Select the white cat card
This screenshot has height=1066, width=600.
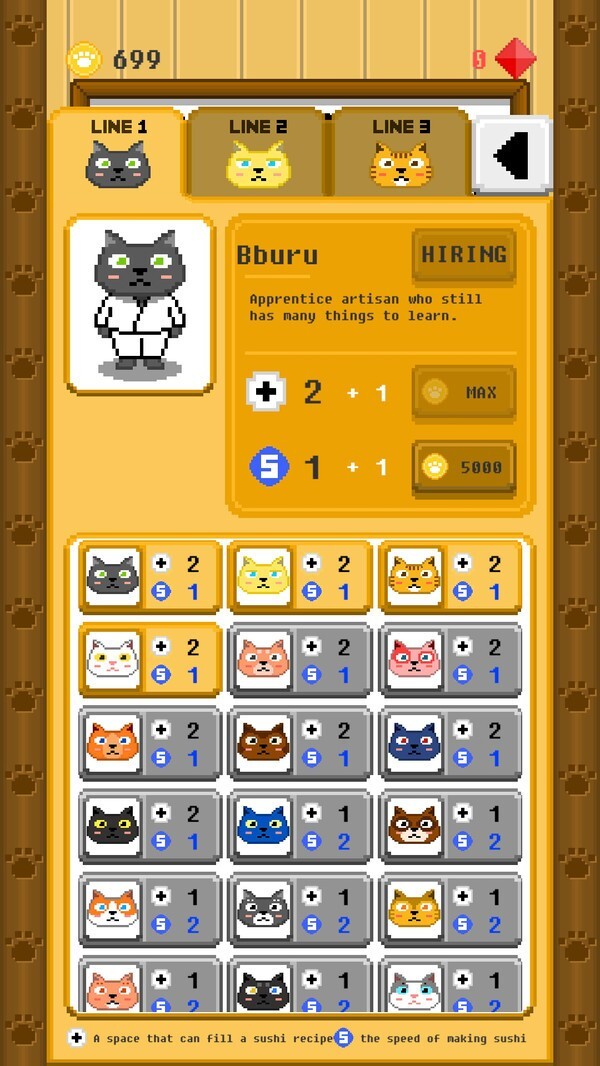tap(148, 660)
